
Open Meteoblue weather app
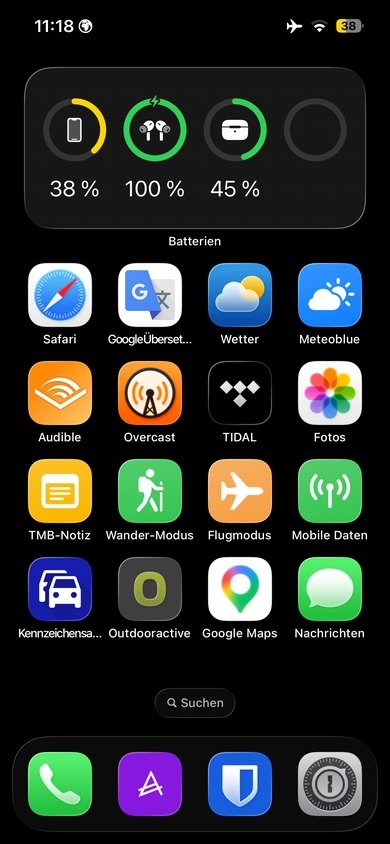[330, 295]
